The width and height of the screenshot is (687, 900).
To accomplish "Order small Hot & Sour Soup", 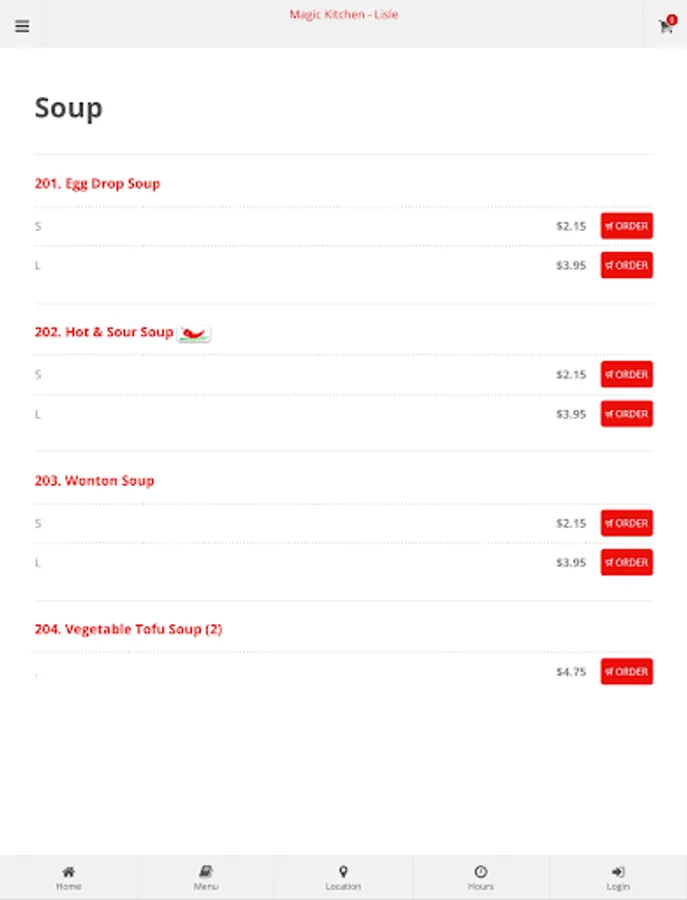I will coord(627,374).
